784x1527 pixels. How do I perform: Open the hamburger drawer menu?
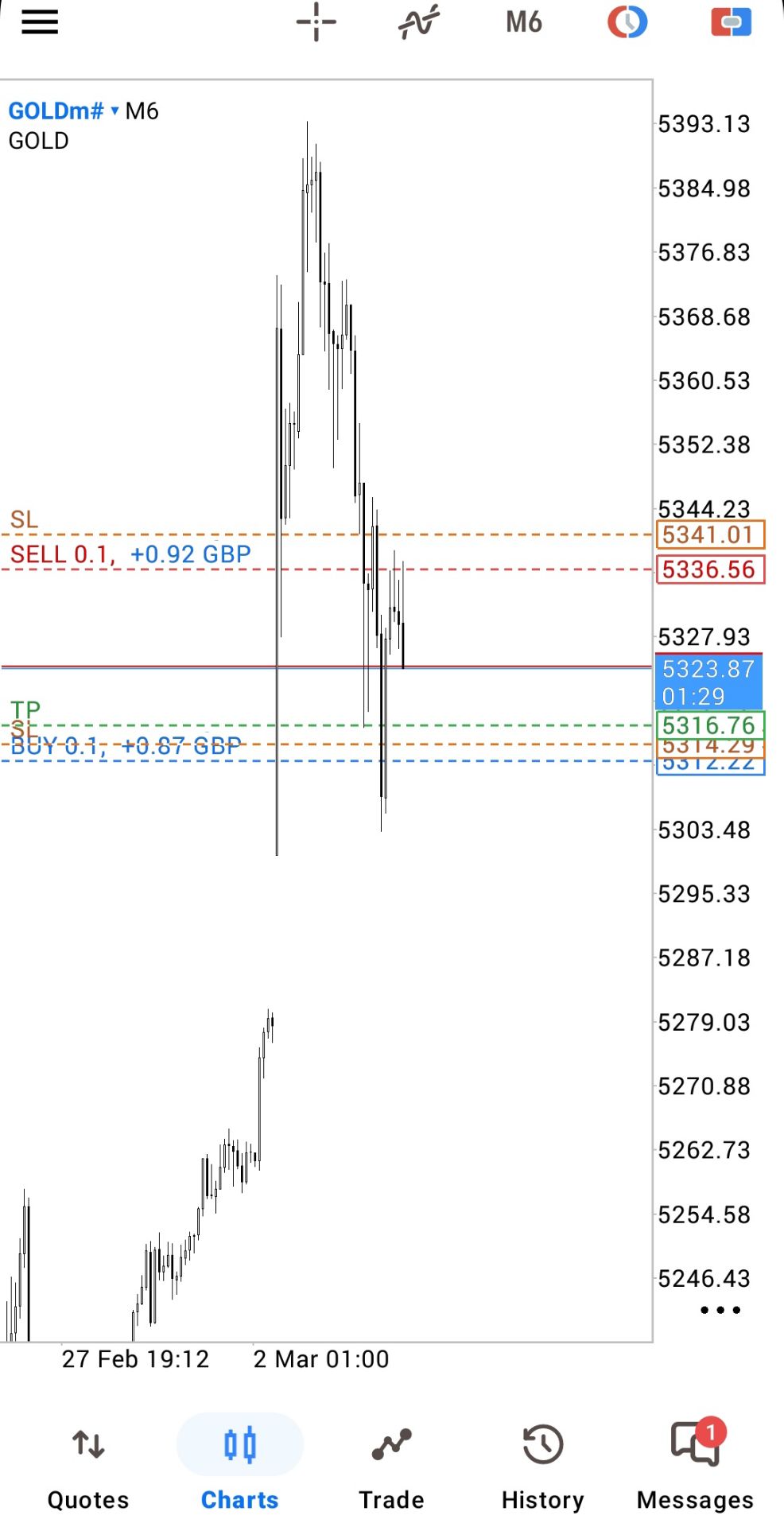pyautogui.click(x=40, y=22)
